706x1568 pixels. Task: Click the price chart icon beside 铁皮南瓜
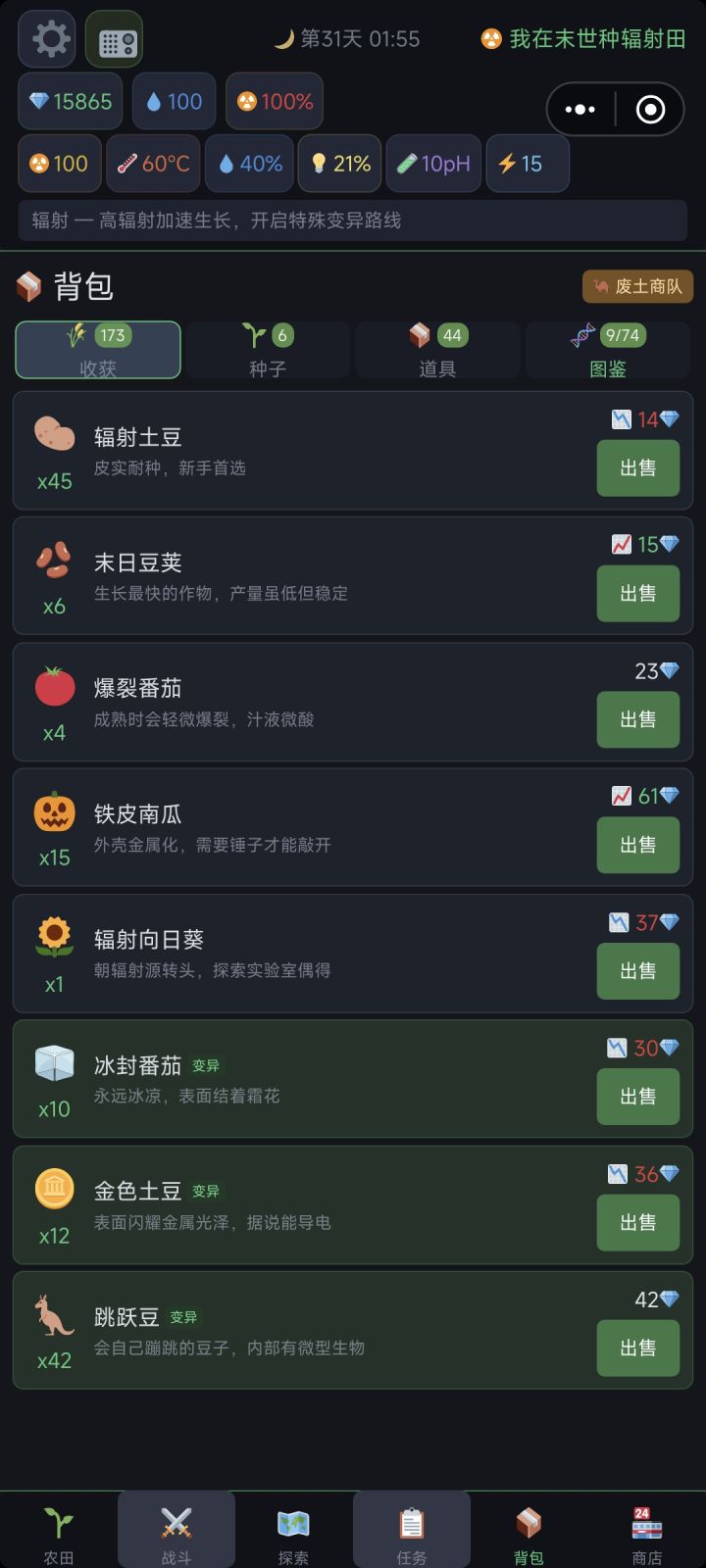tap(621, 797)
